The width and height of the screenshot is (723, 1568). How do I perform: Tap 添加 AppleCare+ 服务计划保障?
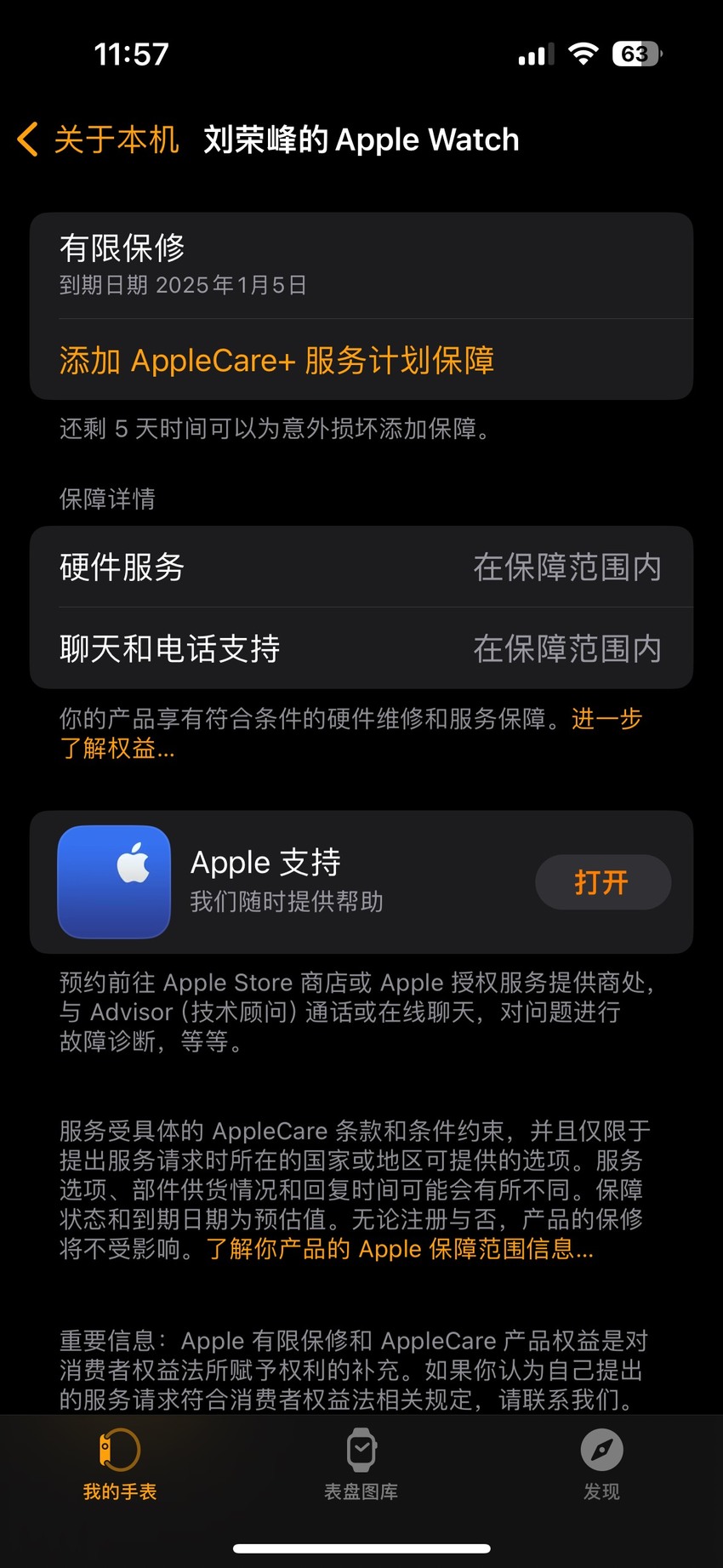click(276, 360)
